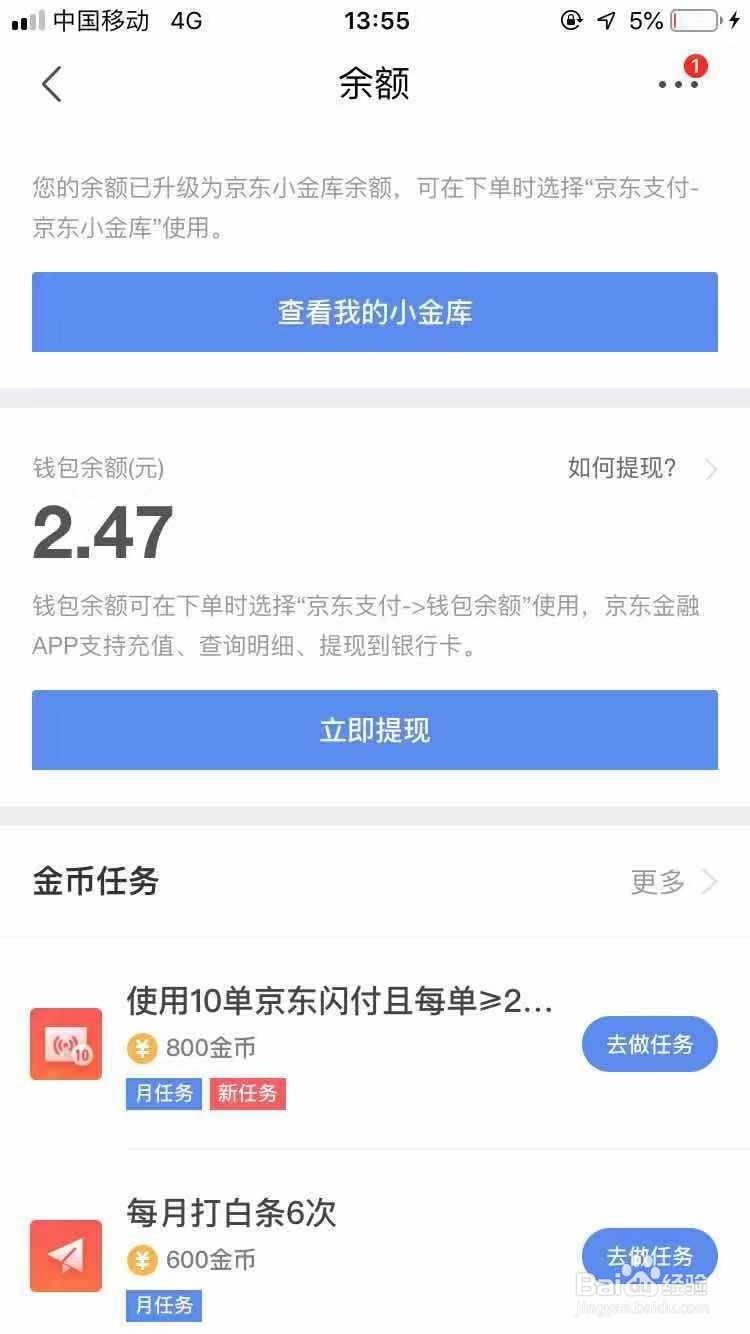Tap the wallet balance amount 2.47
750x1334 pixels.
pyautogui.click(x=102, y=531)
